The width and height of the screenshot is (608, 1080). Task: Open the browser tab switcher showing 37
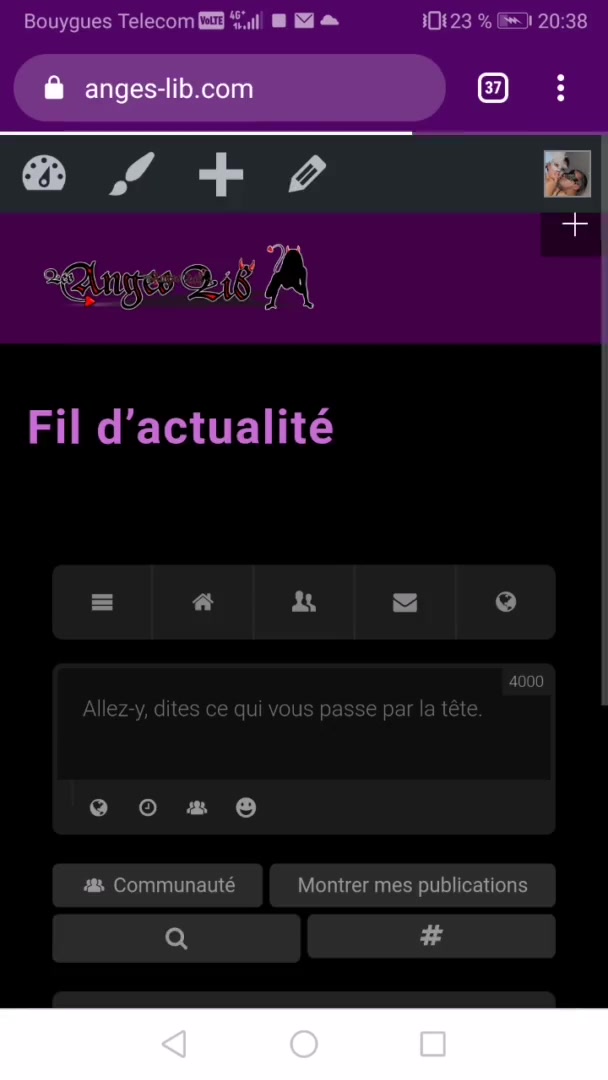[493, 88]
